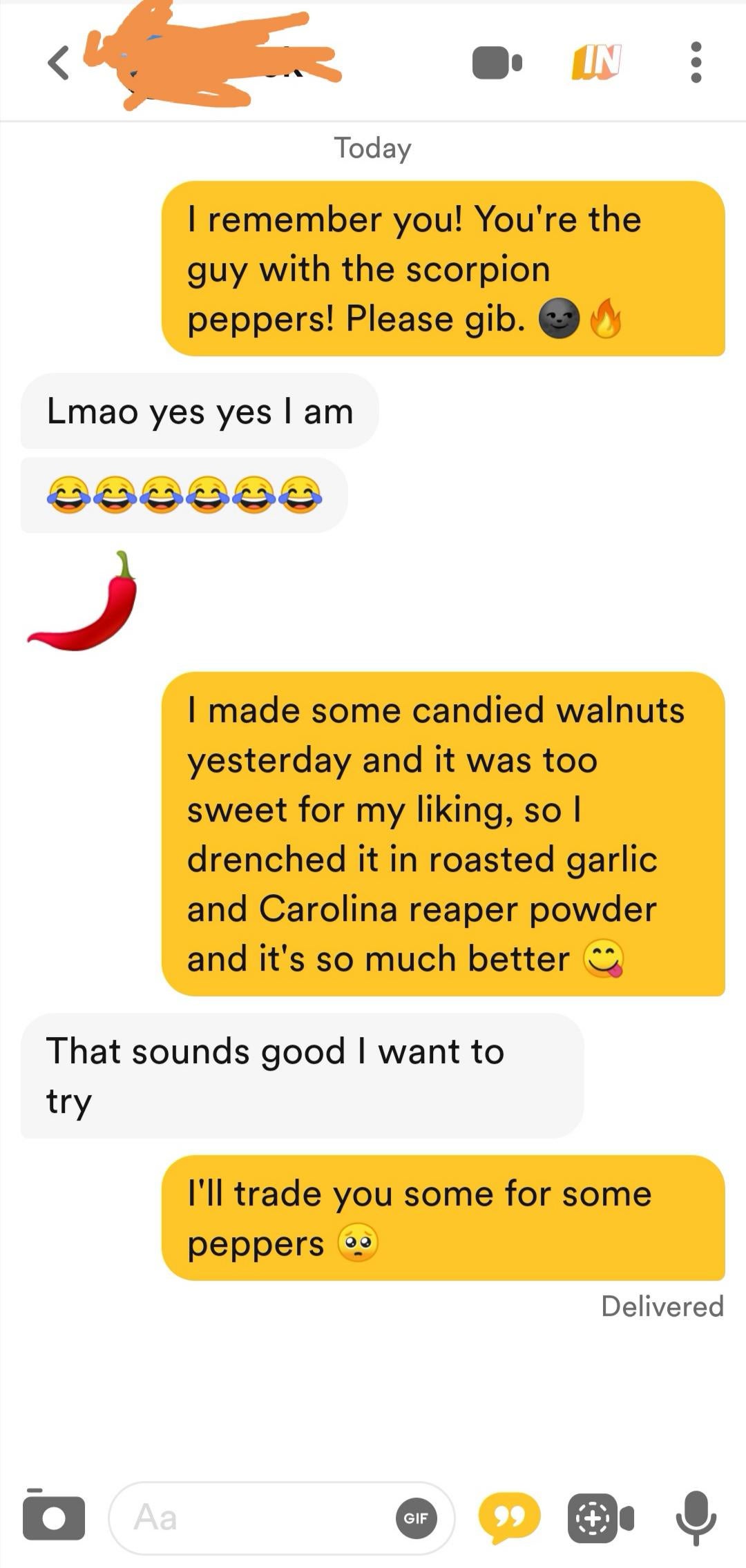Record a voice message with the microphone
This screenshot has width=746, height=1568.
[696, 1518]
